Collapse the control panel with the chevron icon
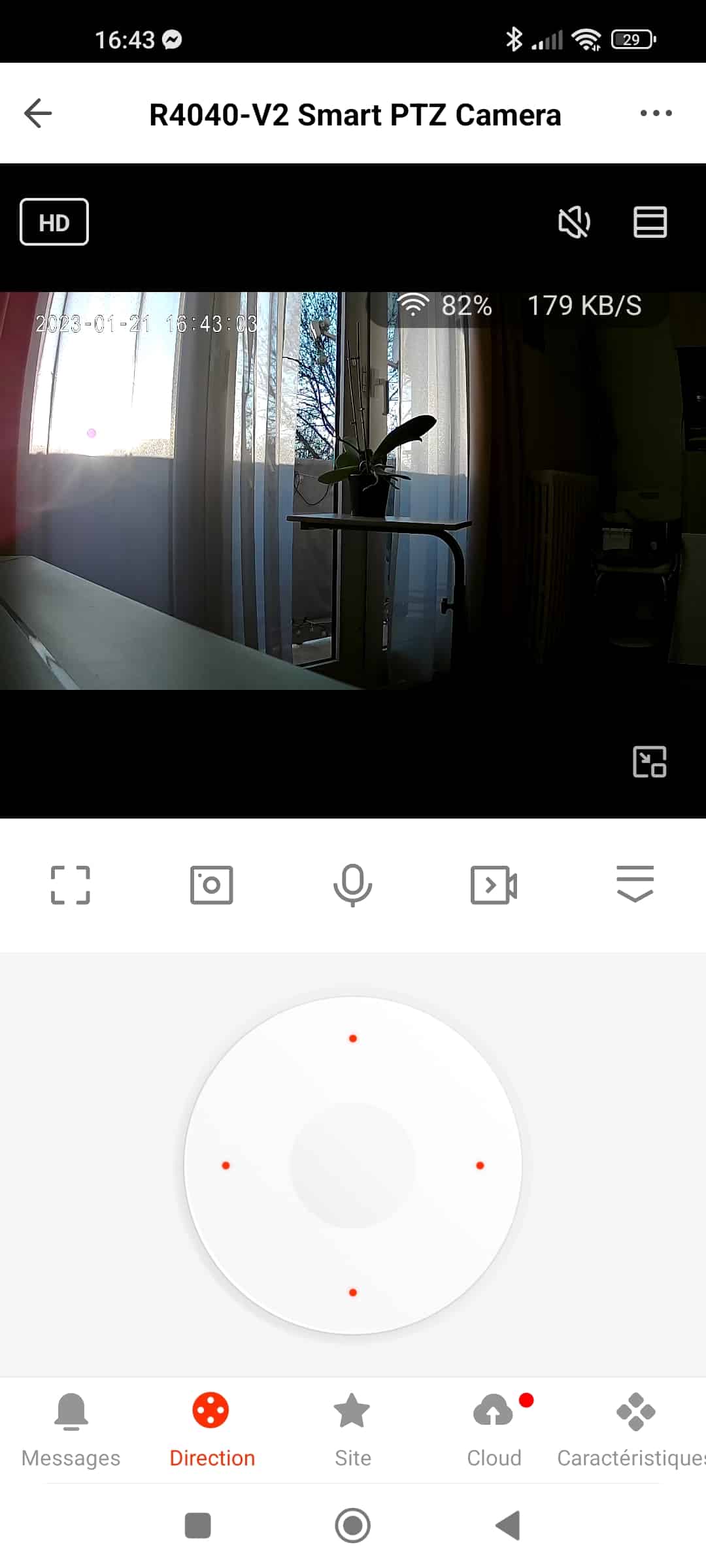 [635, 884]
